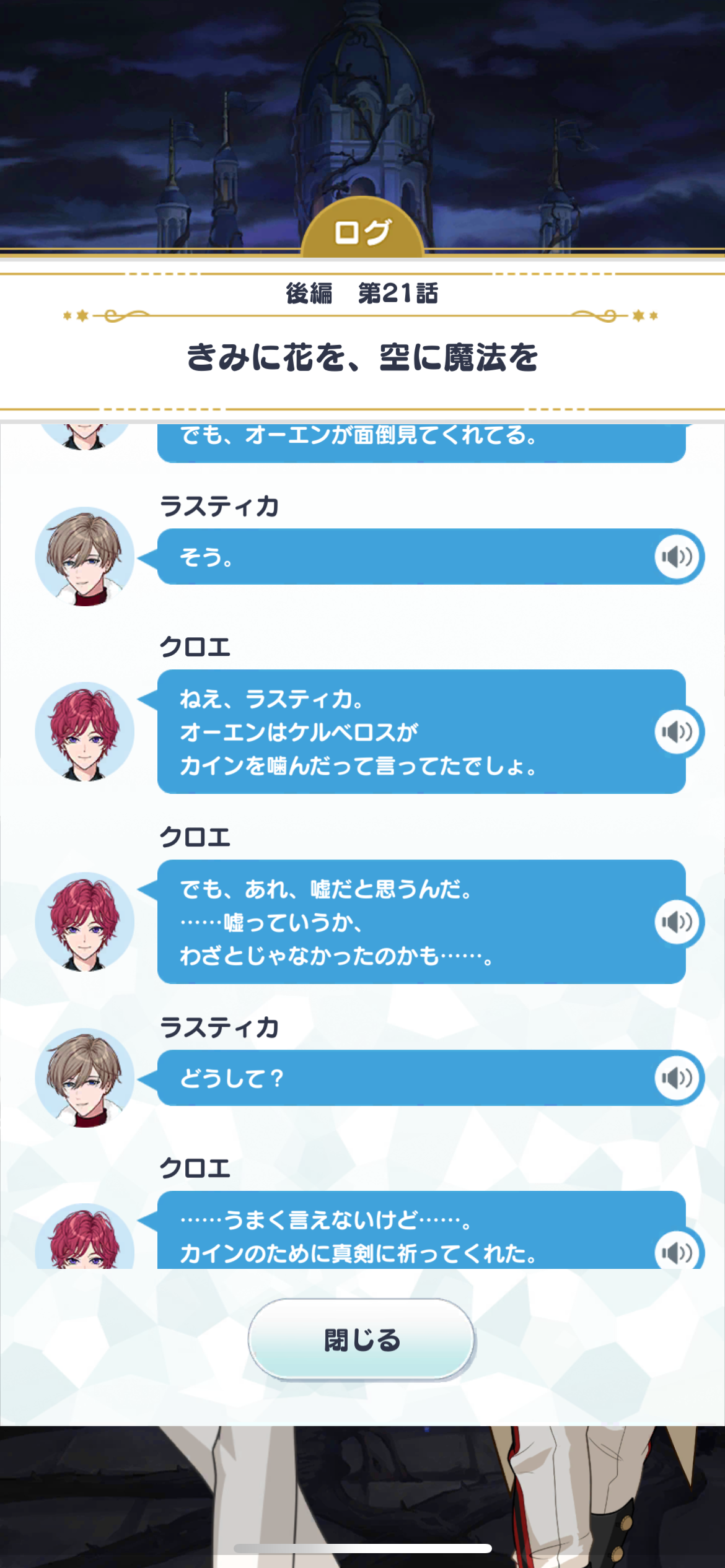Play voice for うまく言えないけど line

(677, 1251)
